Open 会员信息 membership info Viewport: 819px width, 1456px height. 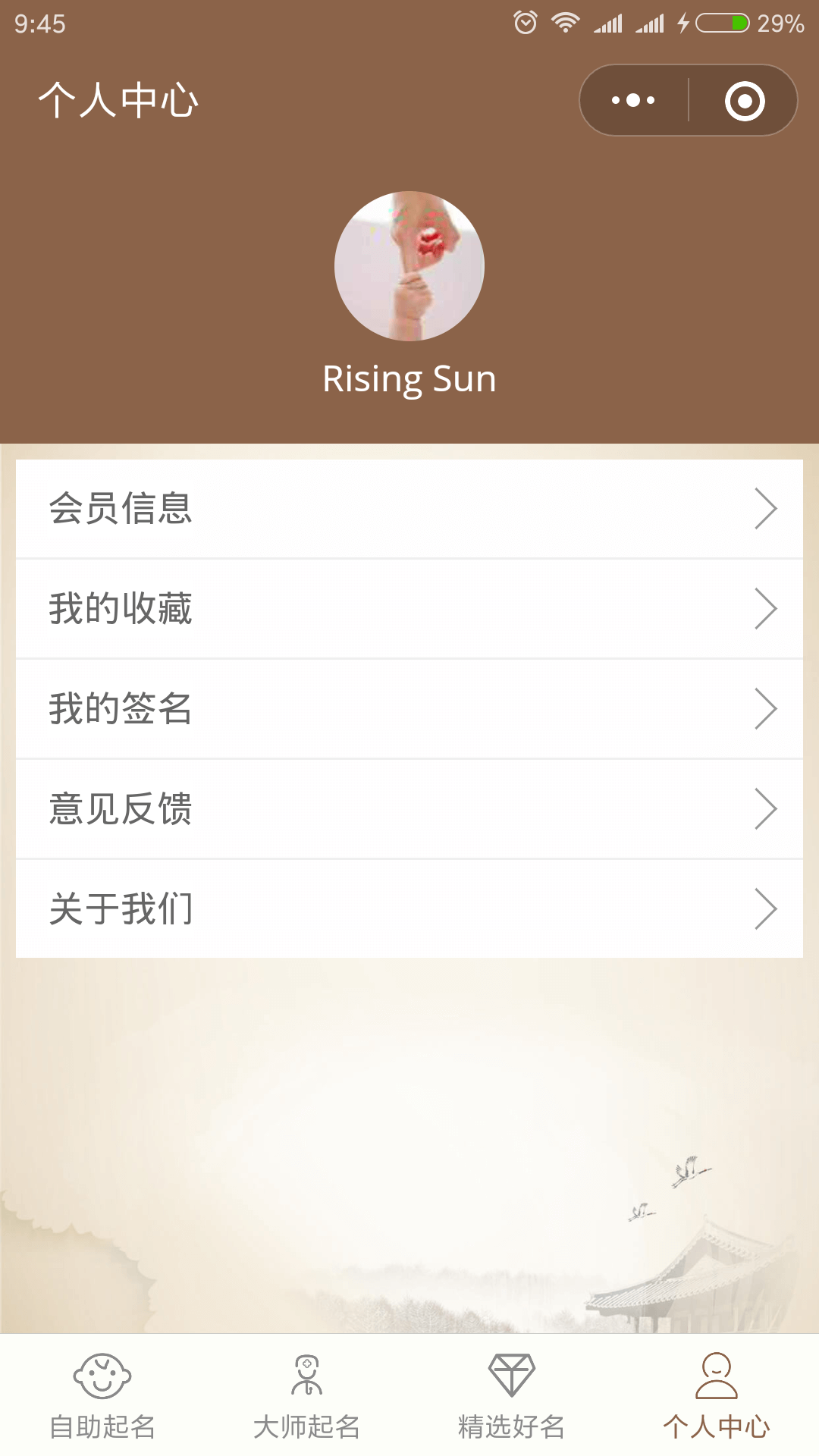[409, 509]
